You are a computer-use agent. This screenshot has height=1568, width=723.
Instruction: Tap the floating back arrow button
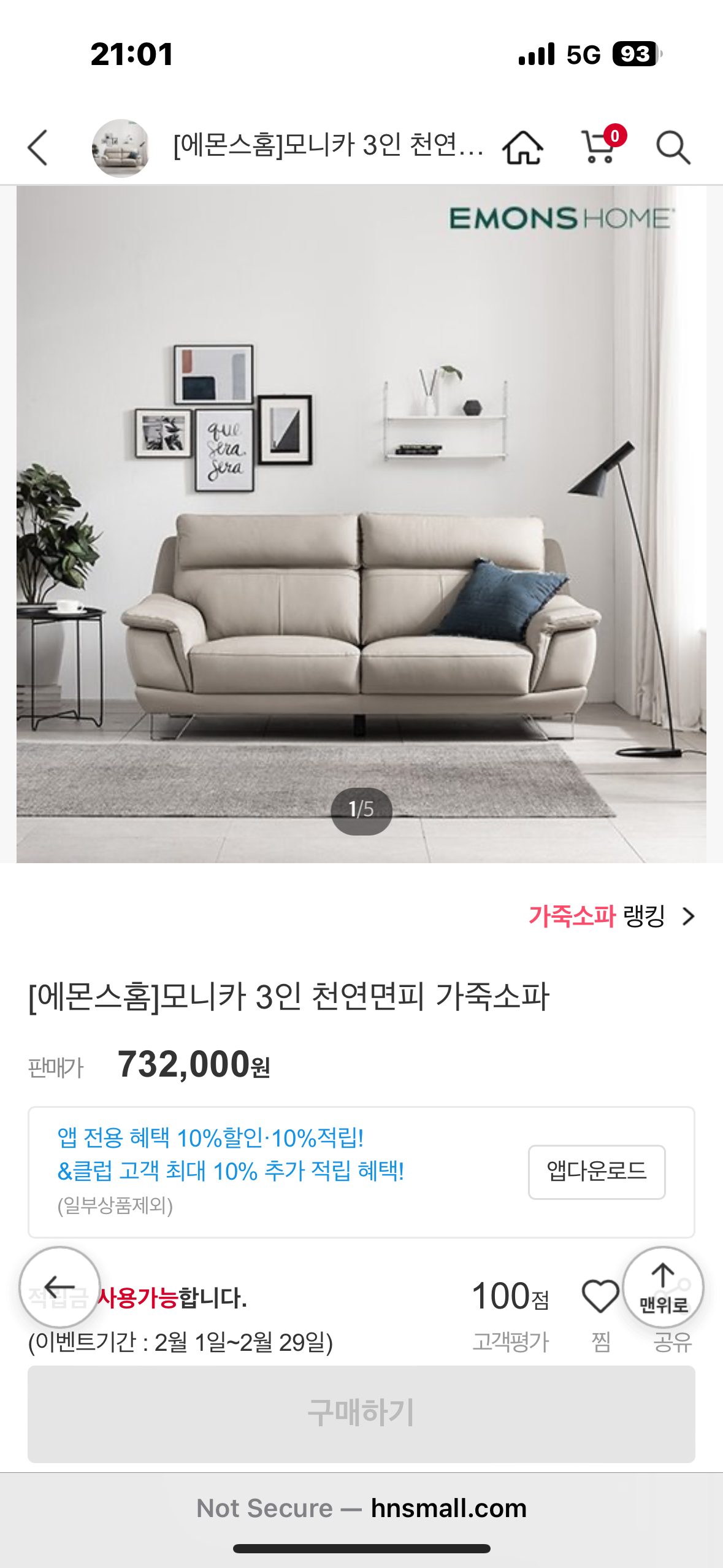(x=59, y=1287)
